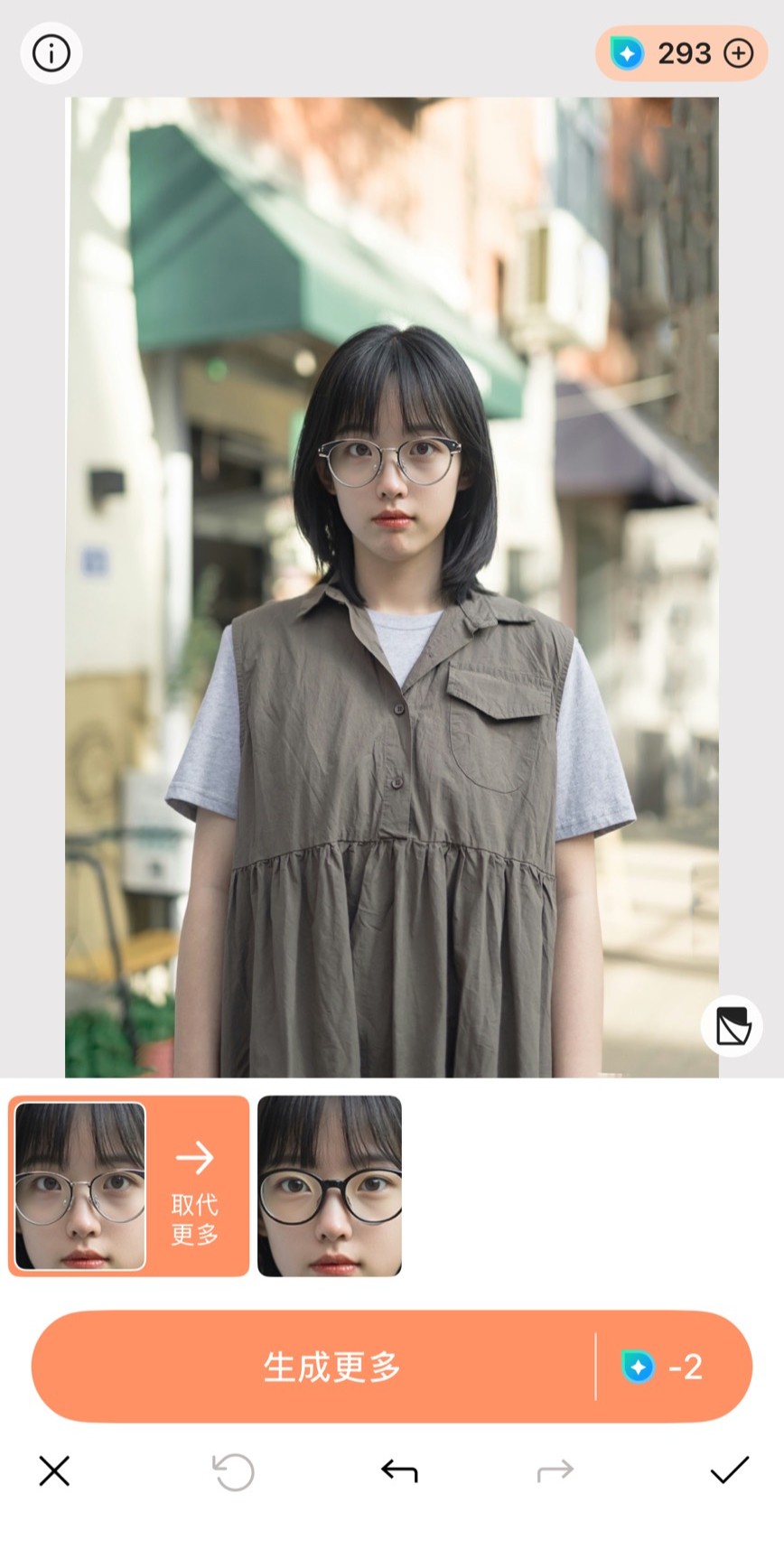784x1568 pixels.
Task: Confirm the edit with the checkmark
Action: click(x=729, y=1470)
